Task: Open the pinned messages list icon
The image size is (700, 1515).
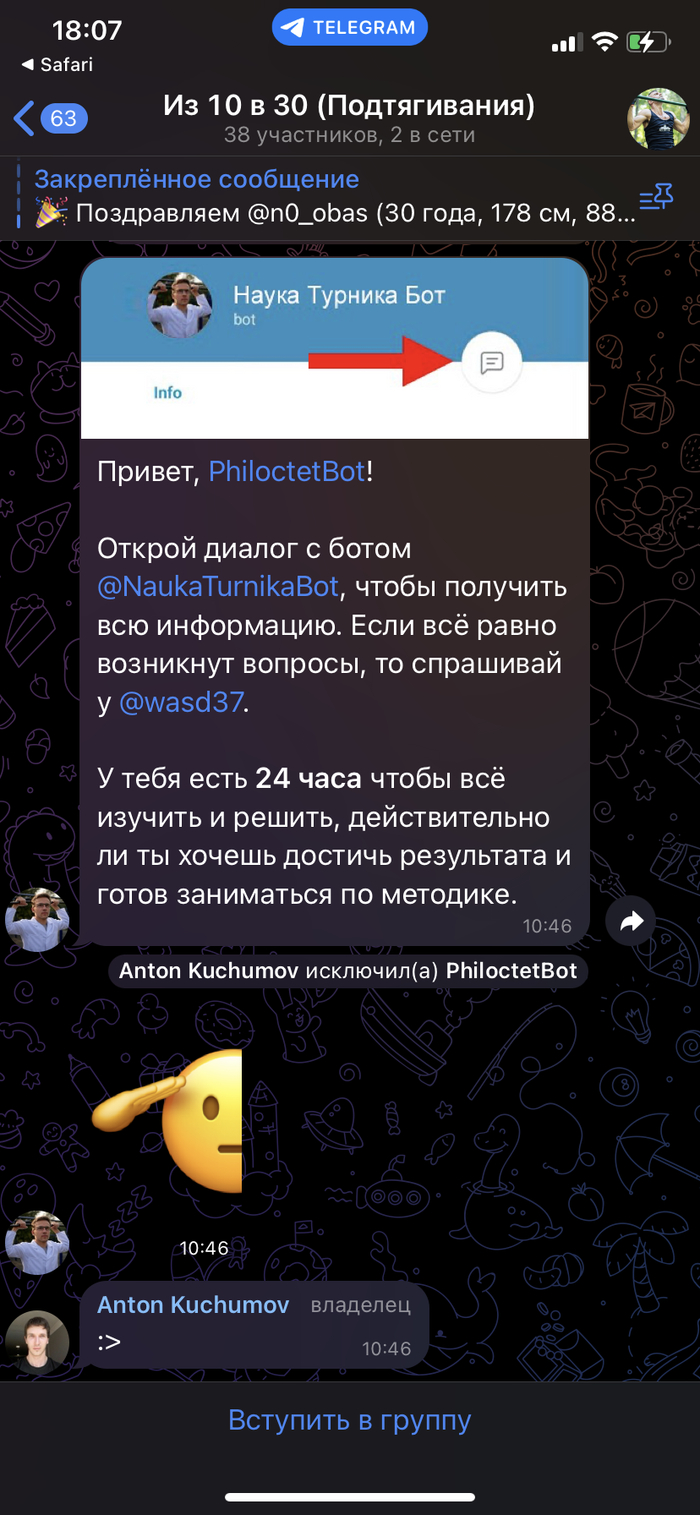Action: pyautogui.click(x=655, y=198)
